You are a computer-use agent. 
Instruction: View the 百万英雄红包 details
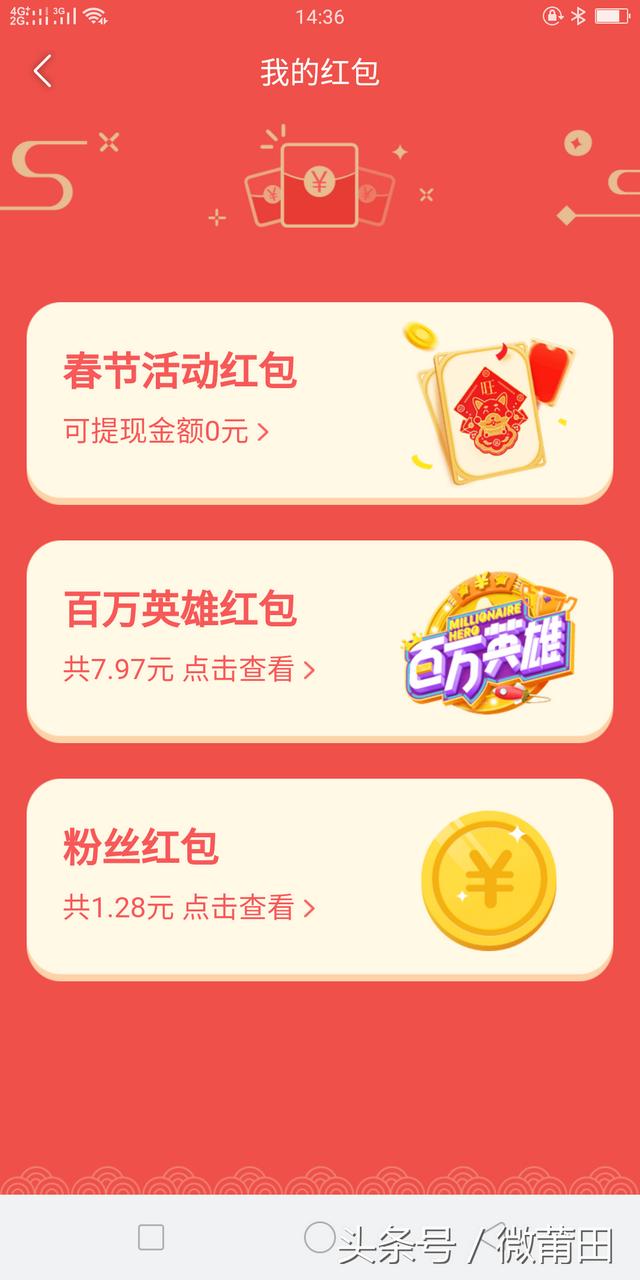pos(319,639)
